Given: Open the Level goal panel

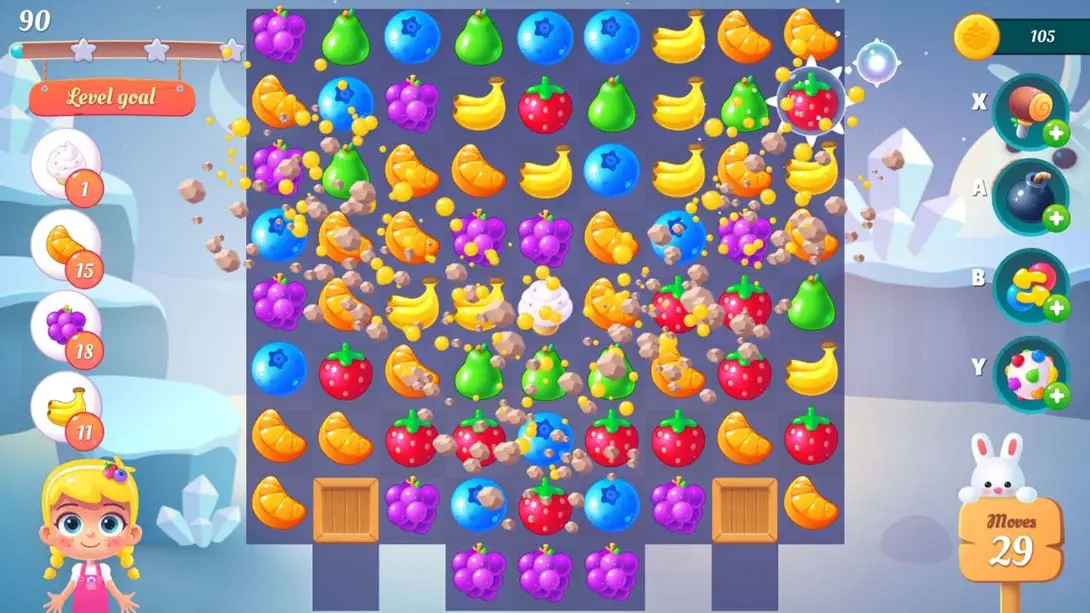Looking at the screenshot, I should coord(111,98).
